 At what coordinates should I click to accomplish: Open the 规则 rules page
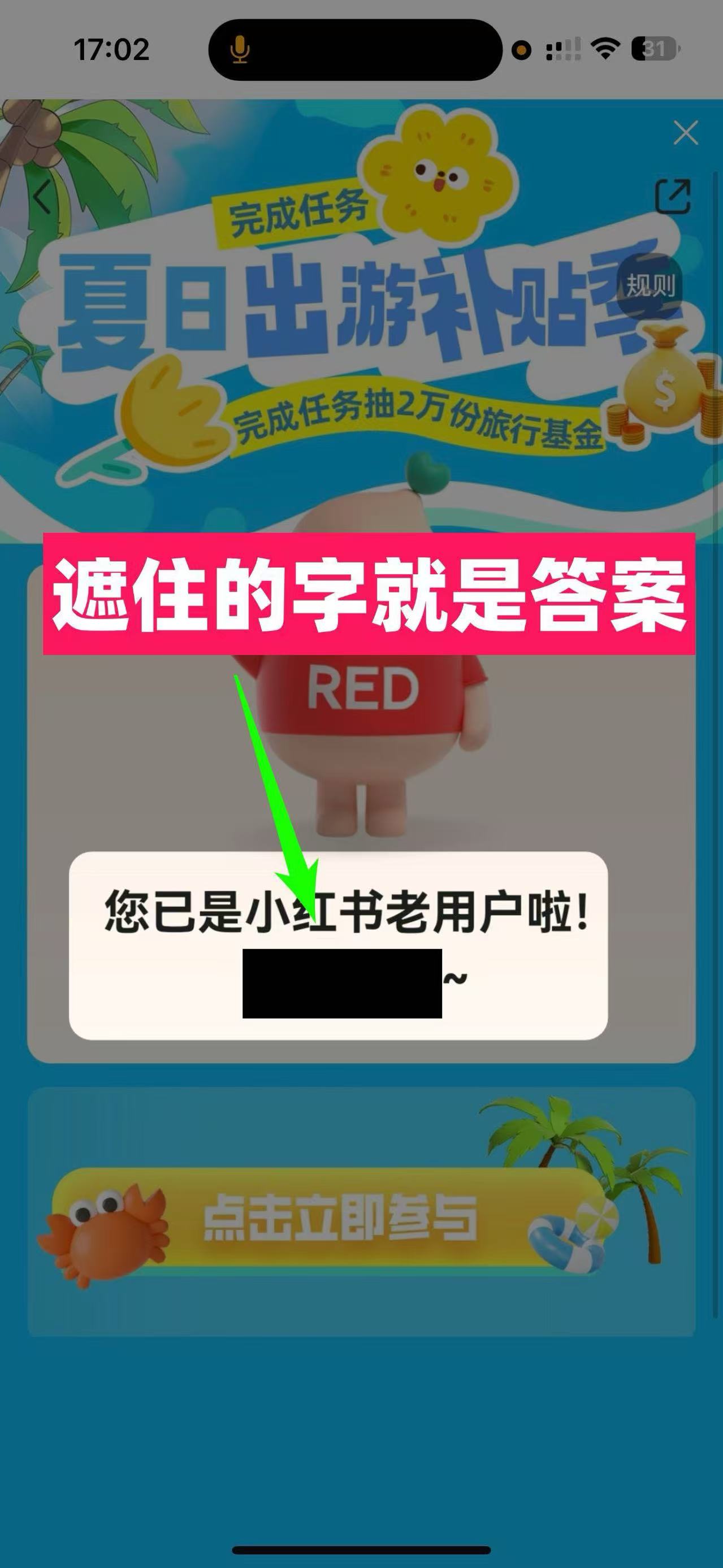point(650,285)
